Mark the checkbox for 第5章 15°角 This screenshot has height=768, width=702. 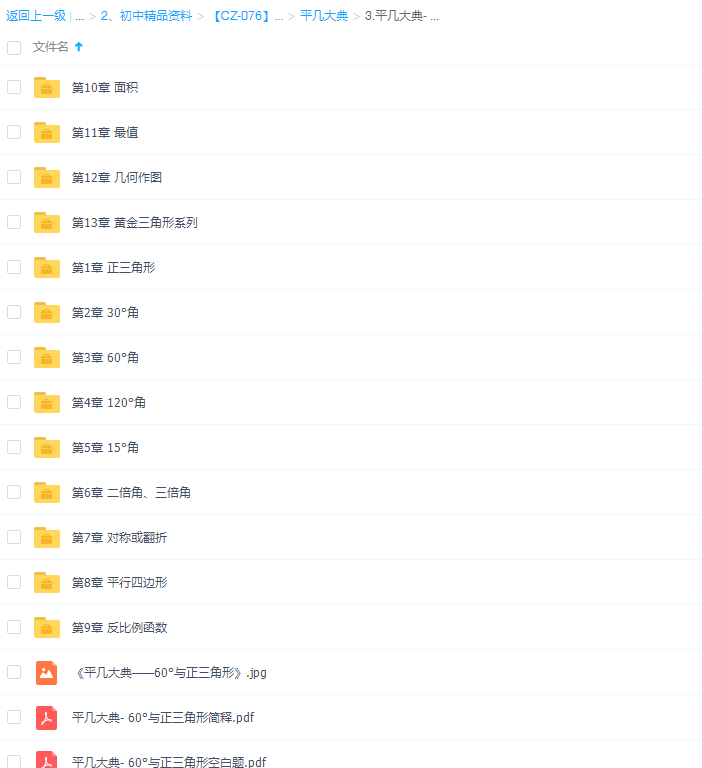click(x=14, y=447)
